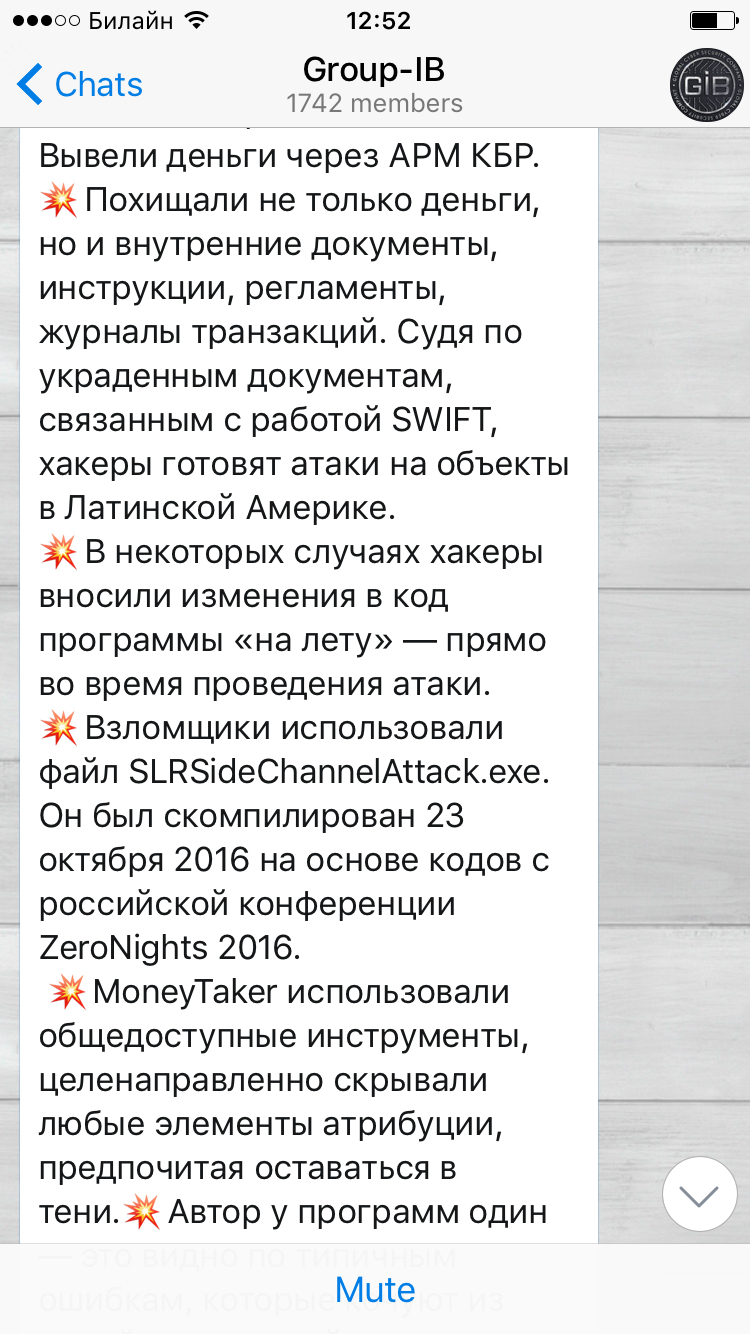
Task: Jump to bottom with the down-arrow button
Action: [x=700, y=1194]
